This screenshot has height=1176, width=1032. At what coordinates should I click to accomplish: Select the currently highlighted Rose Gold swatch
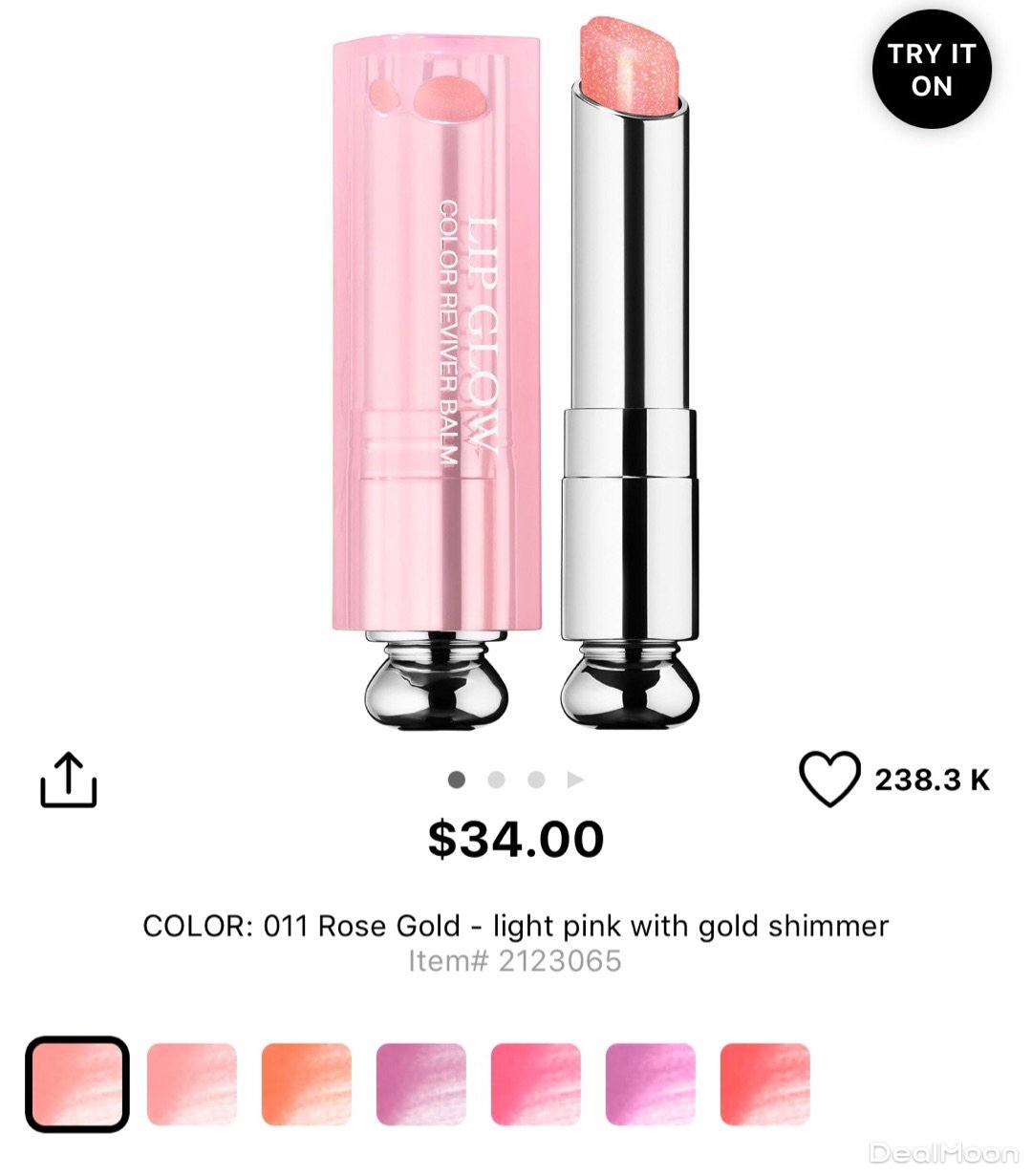pyautogui.click(x=77, y=1084)
